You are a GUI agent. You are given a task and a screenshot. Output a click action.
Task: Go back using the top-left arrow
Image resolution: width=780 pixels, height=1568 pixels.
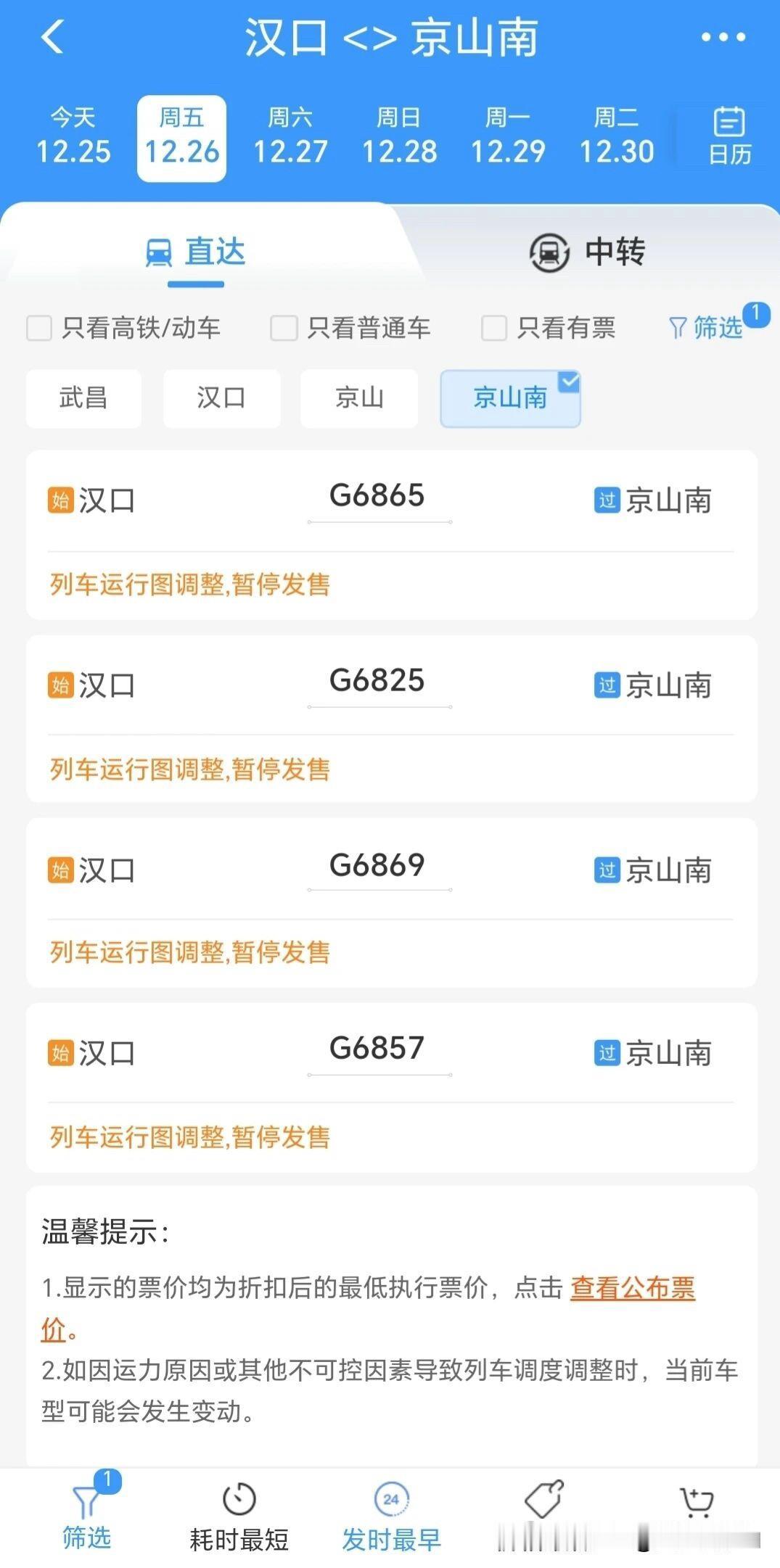click(53, 37)
